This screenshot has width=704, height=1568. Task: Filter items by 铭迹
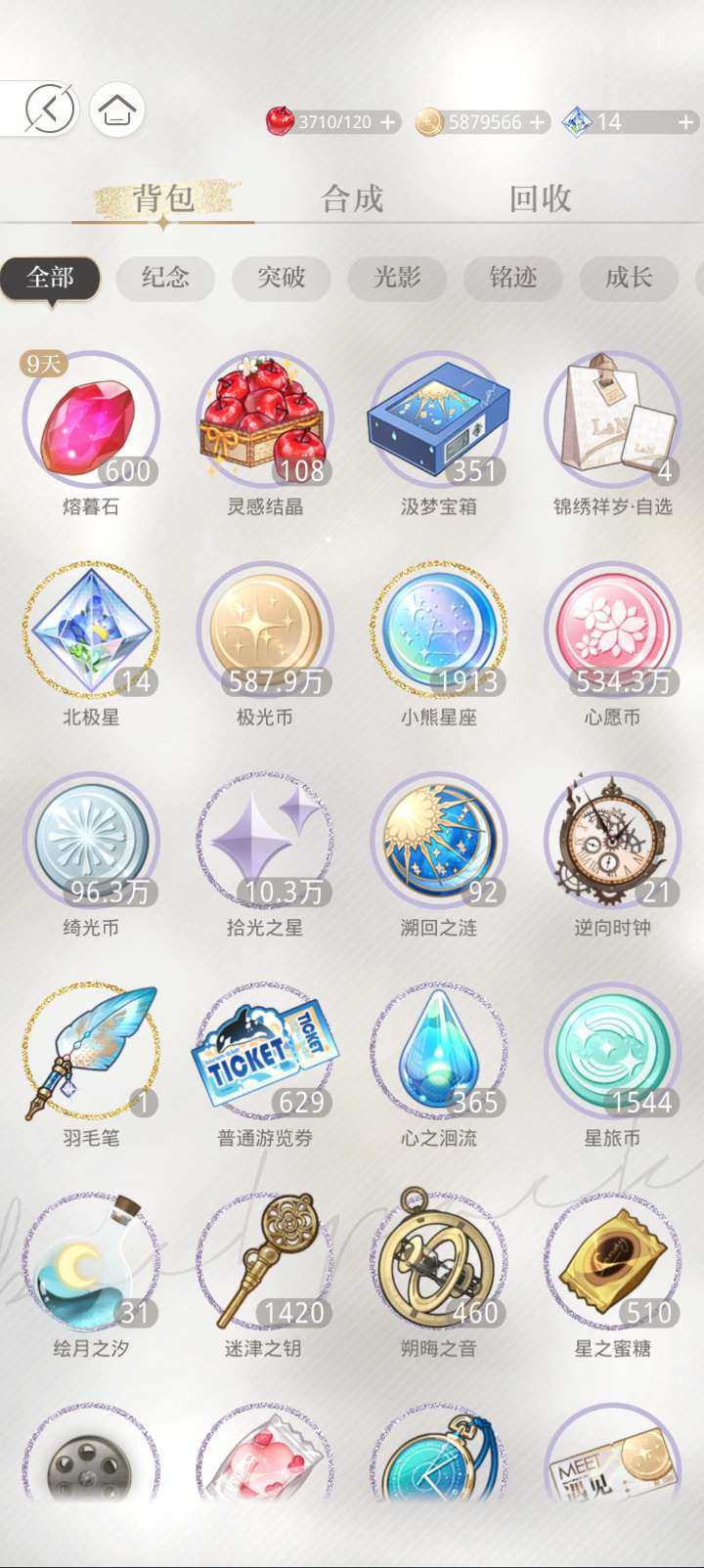pyautogui.click(x=513, y=279)
